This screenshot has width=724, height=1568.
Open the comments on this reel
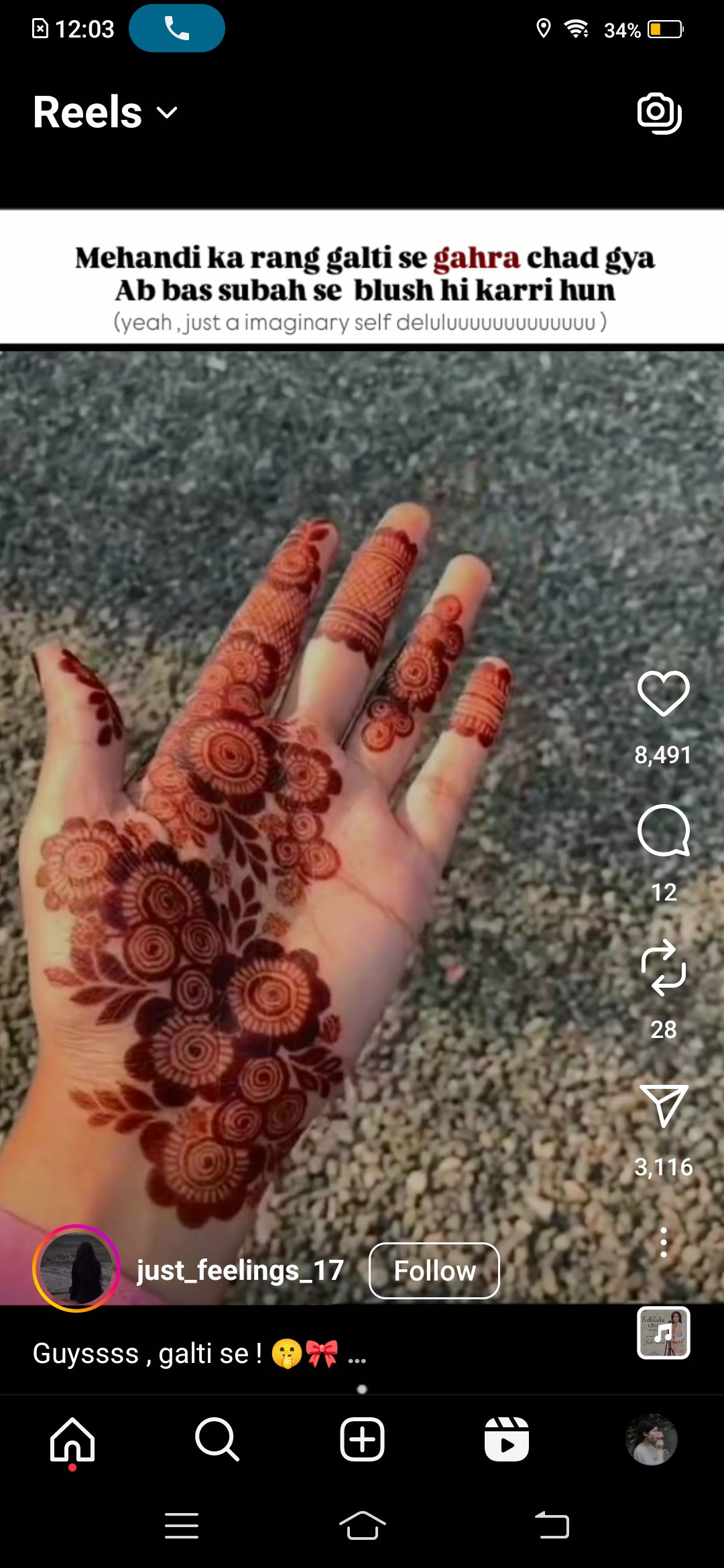tap(663, 831)
